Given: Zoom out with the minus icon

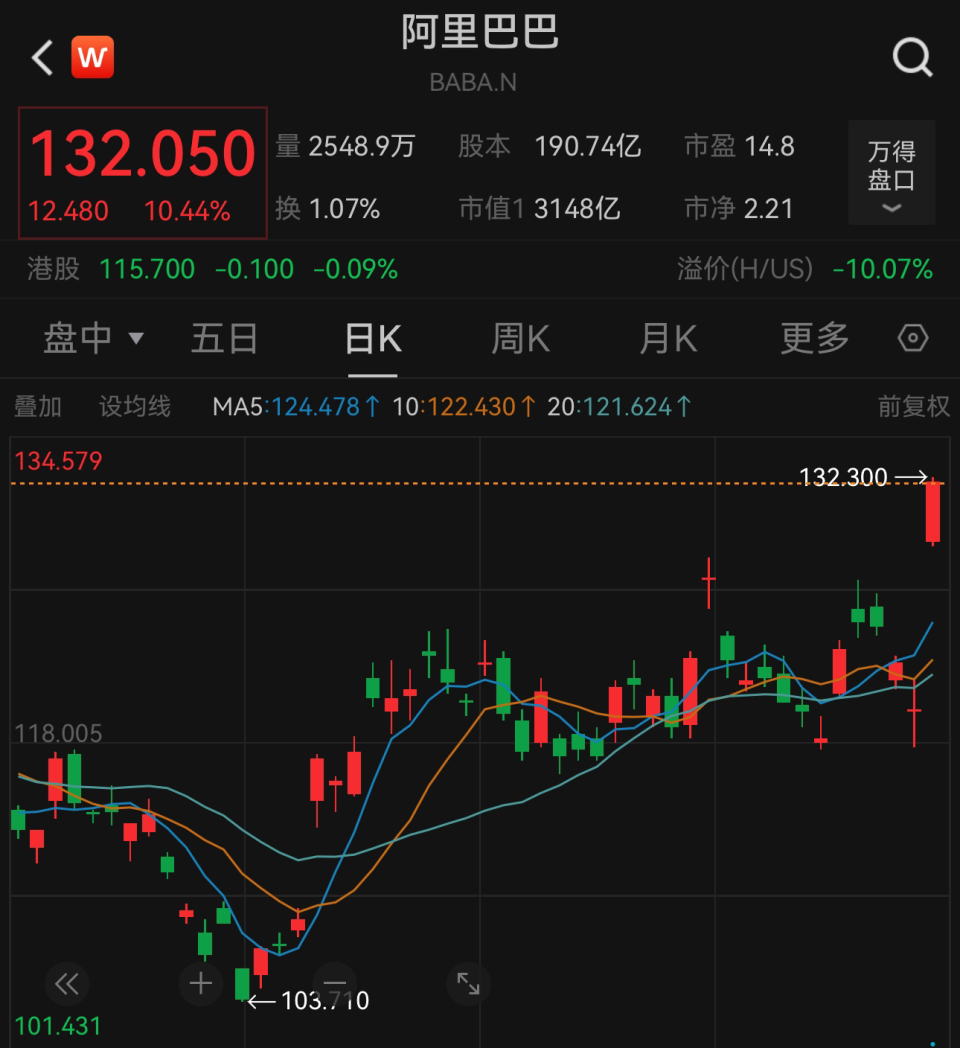Looking at the screenshot, I should tap(334, 984).
